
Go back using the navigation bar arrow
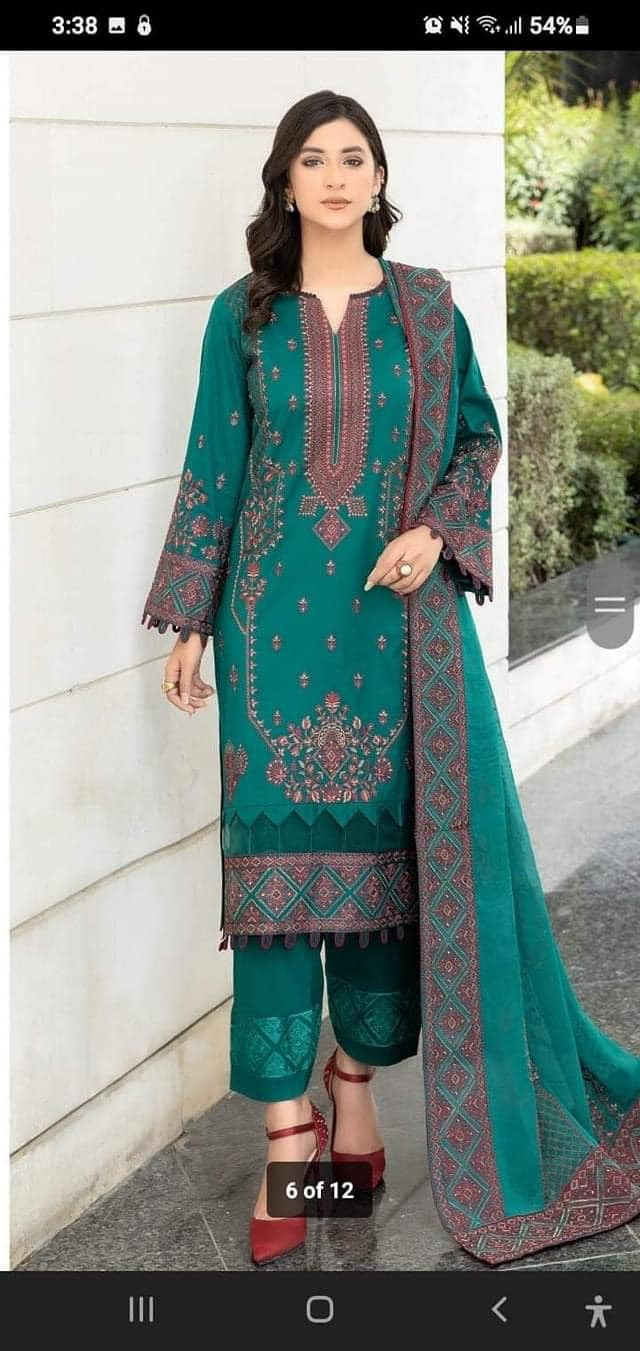[x=499, y=1309]
